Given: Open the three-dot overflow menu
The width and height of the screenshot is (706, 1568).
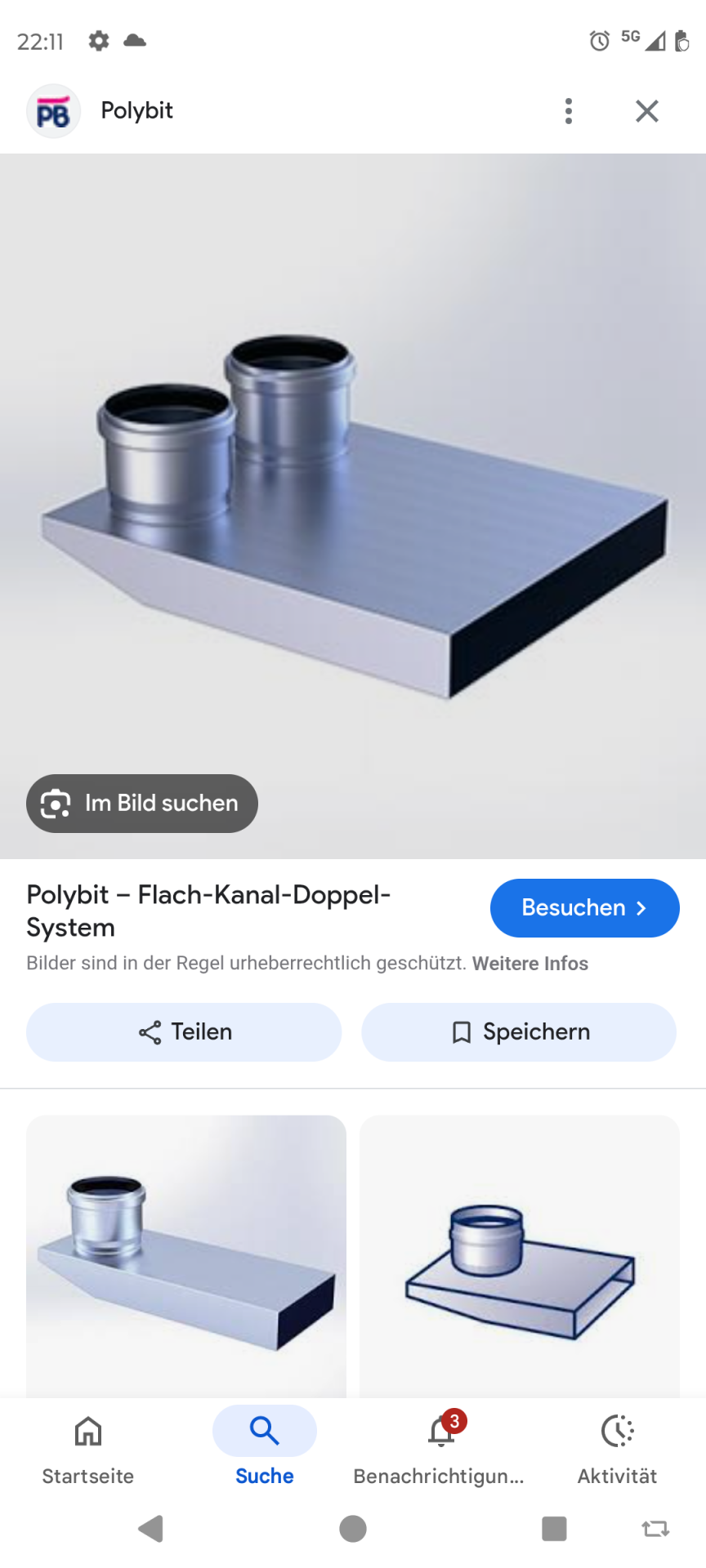Looking at the screenshot, I should click(569, 111).
